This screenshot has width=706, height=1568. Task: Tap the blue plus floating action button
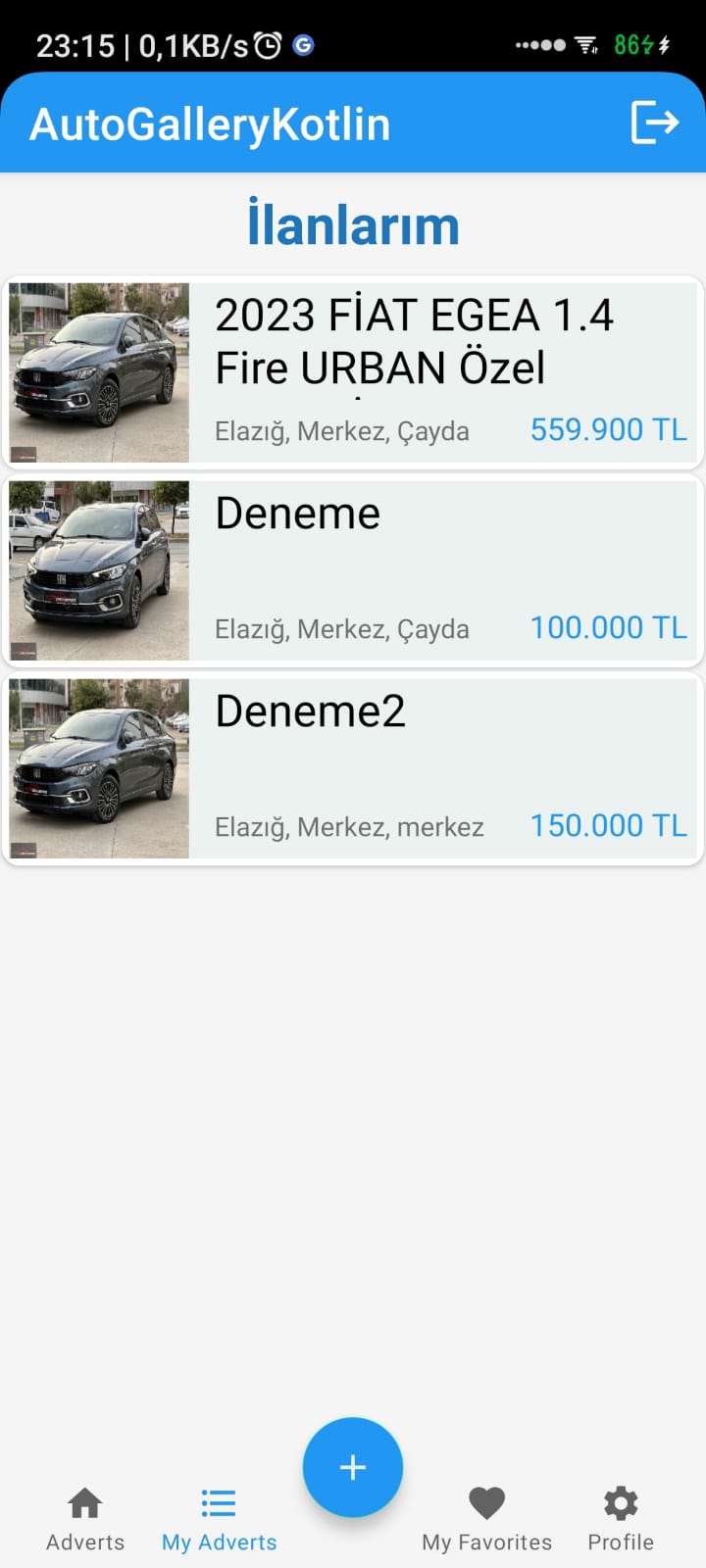[x=352, y=1467]
